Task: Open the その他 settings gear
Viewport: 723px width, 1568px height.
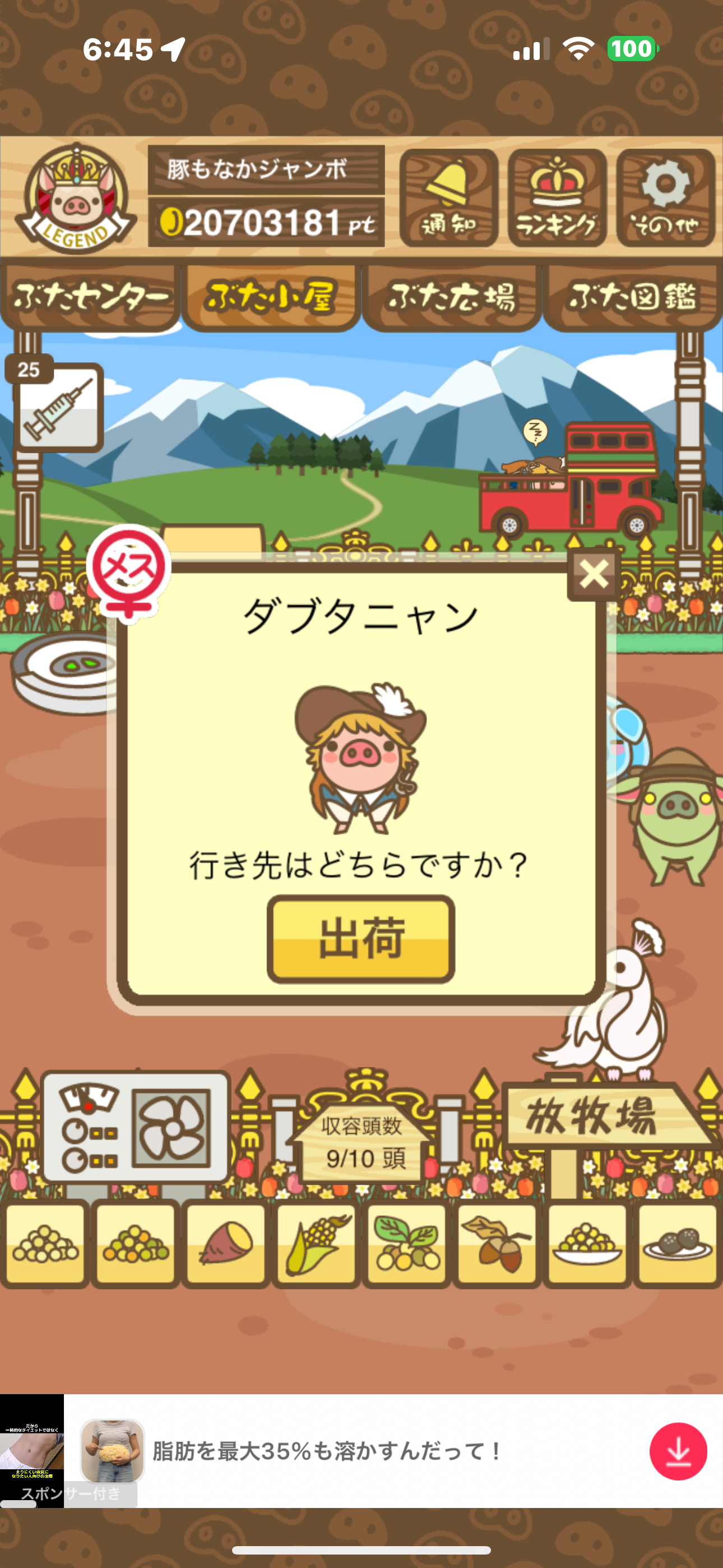Action: [x=665, y=198]
